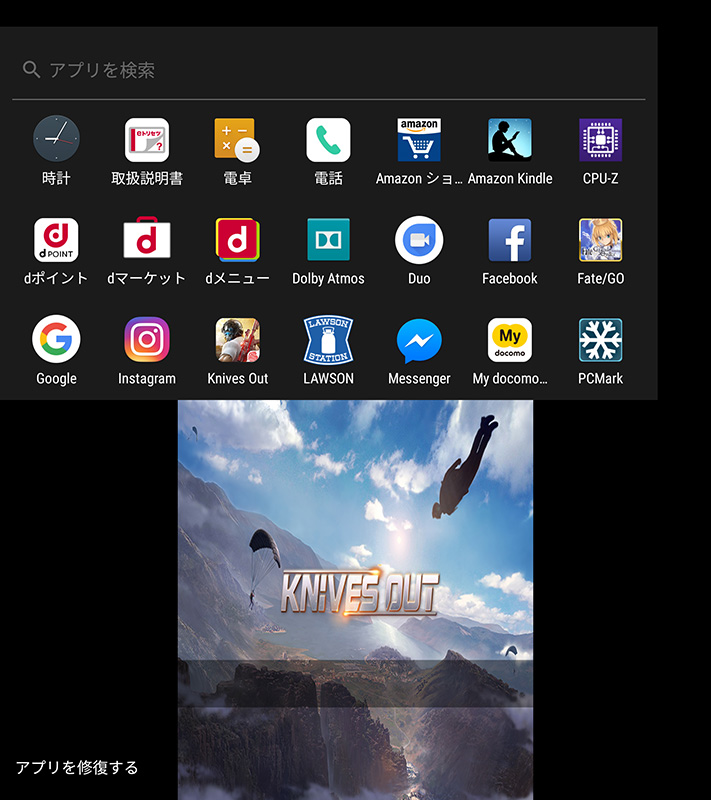
Task: Launch the 電卓 calculator
Action: pyautogui.click(x=237, y=140)
